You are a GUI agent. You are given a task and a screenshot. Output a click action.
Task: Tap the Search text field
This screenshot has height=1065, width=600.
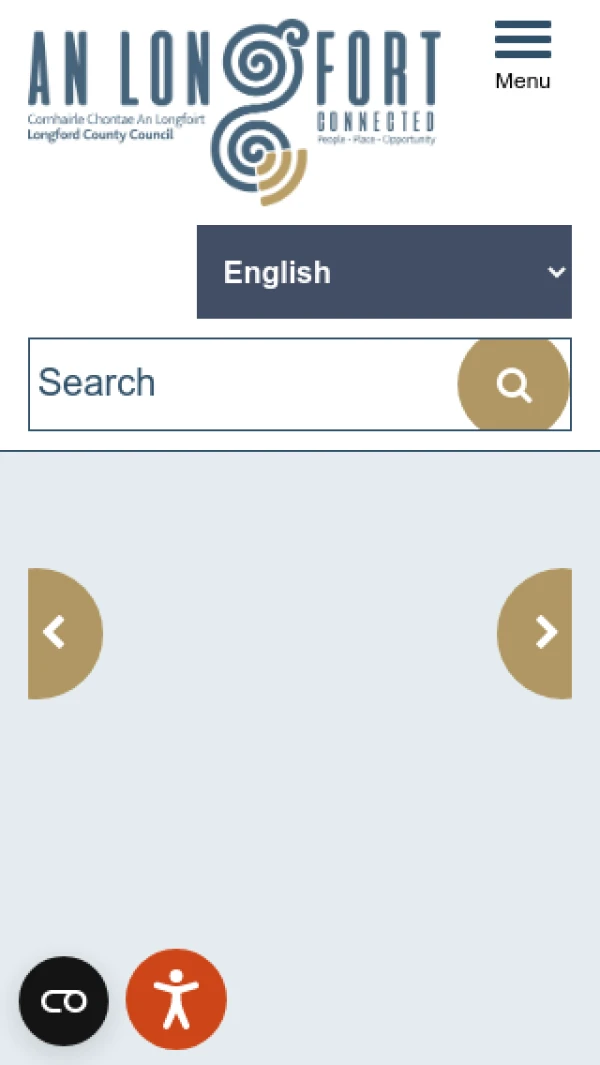243,384
